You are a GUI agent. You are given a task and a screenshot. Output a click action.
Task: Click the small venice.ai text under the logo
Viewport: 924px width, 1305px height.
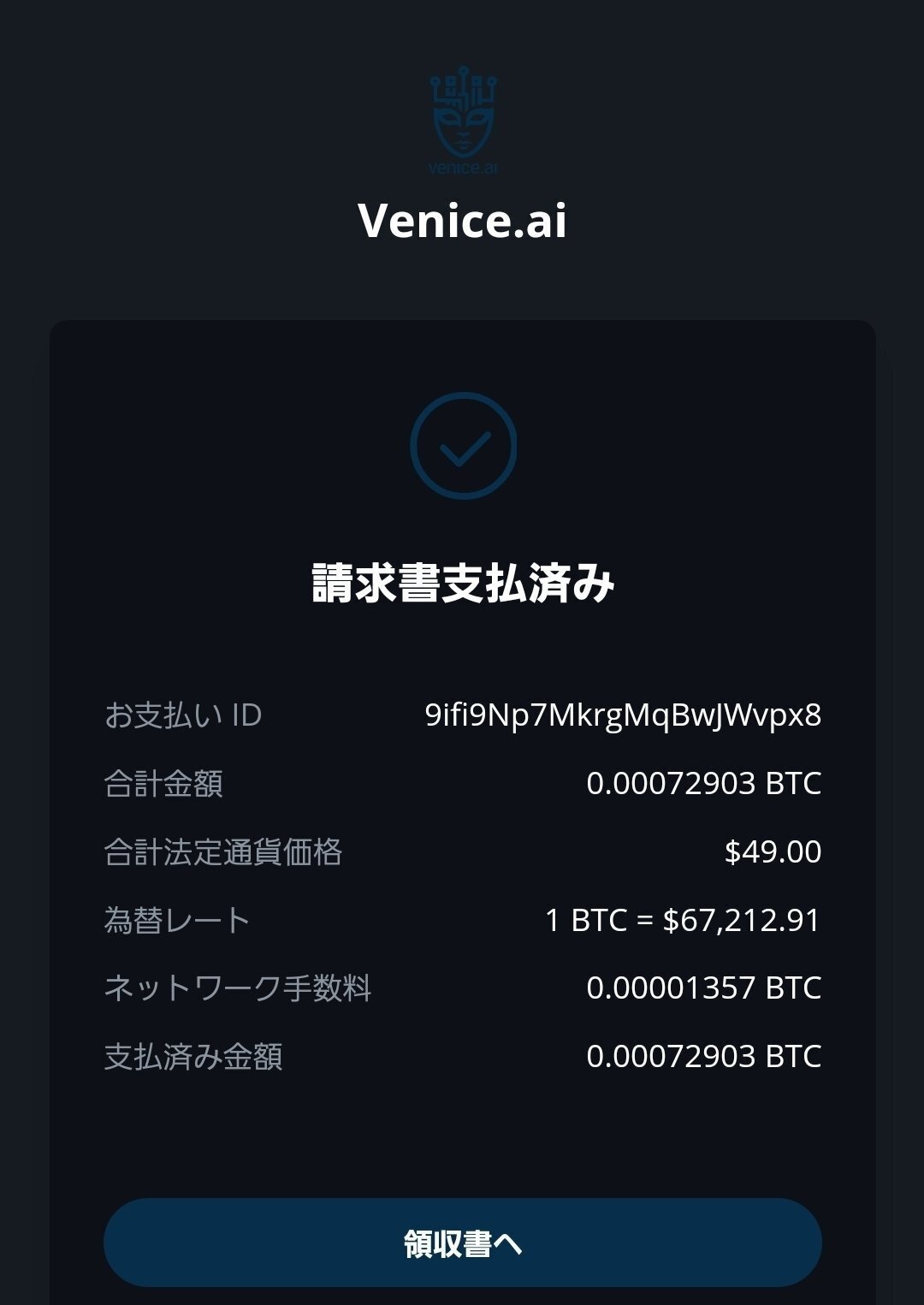pyautogui.click(x=462, y=169)
